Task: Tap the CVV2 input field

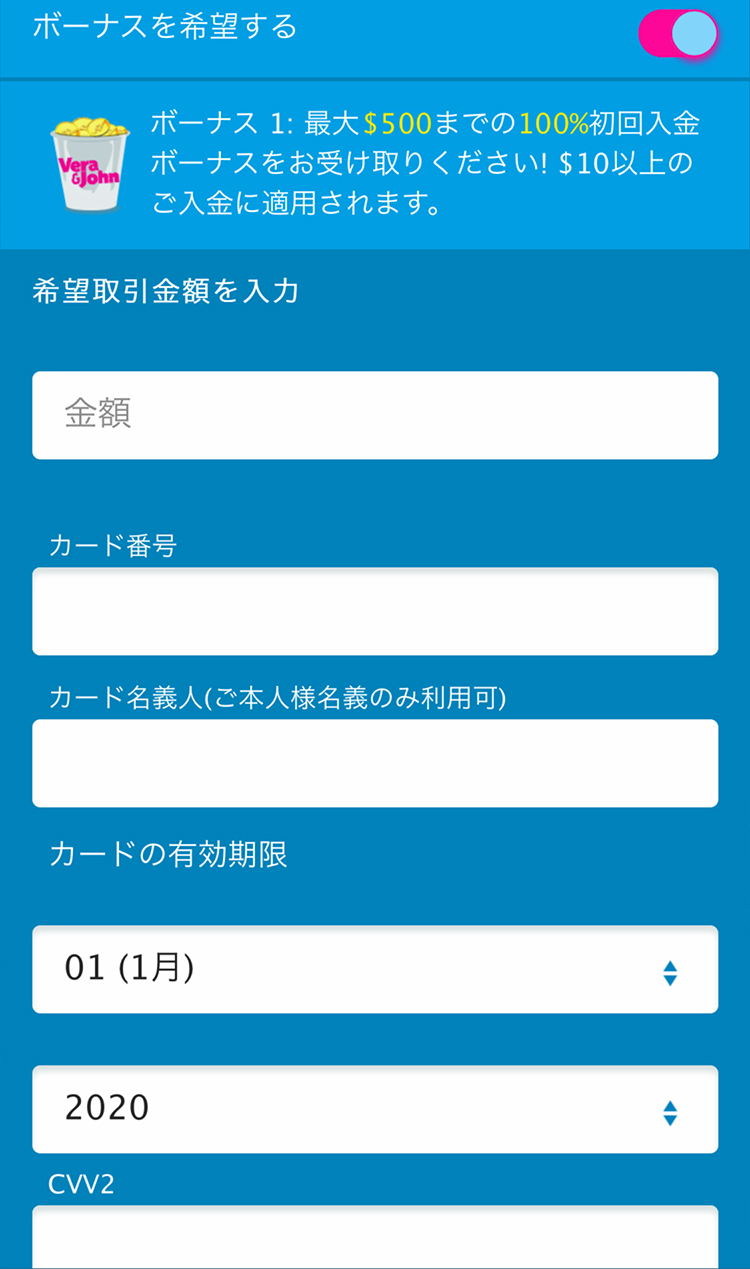Action: click(375, 1237)
